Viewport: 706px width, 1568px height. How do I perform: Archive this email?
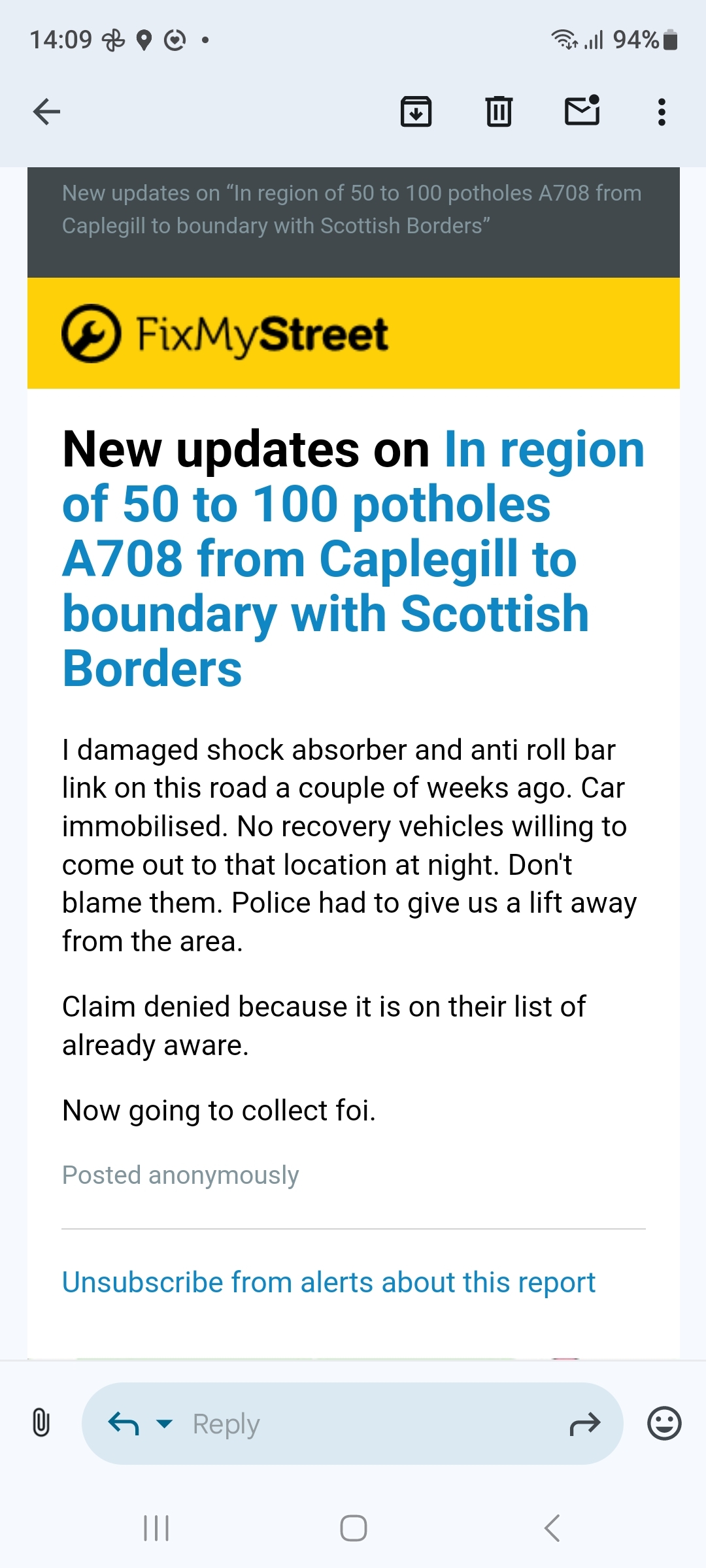click(x=416, y=112)
